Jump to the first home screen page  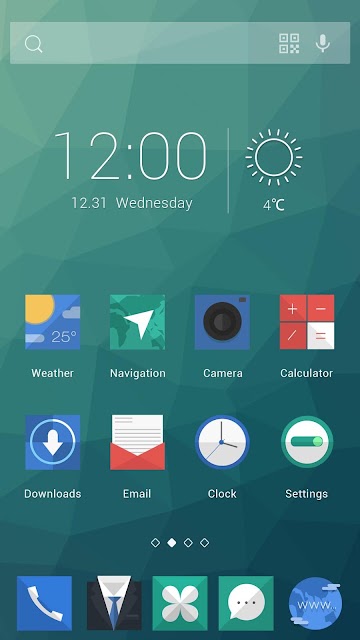point(155,543)
